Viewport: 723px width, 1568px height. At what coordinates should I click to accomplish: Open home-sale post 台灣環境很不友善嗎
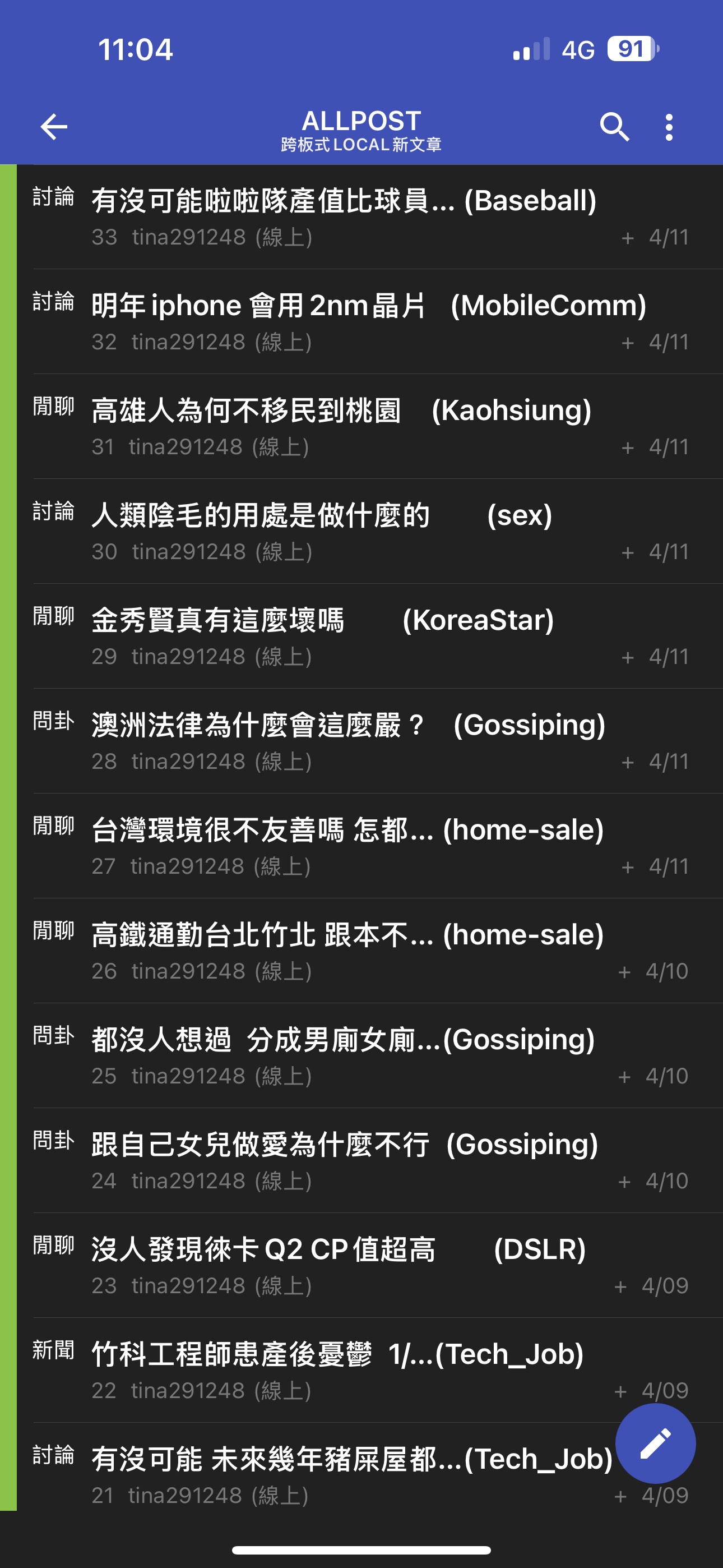[x=369, y=846]
